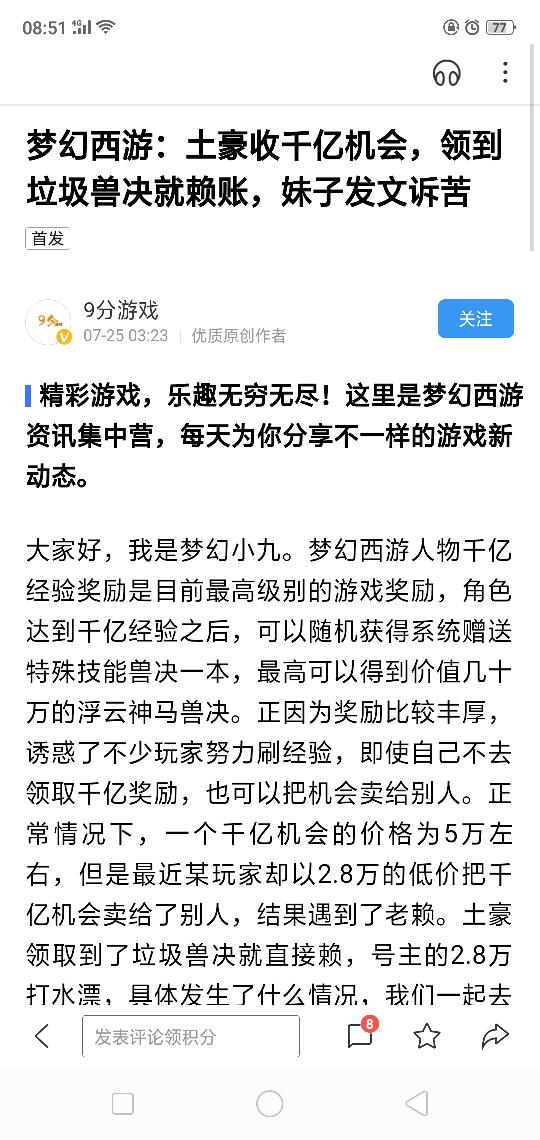
Task: Open the three-dot overflow menu
Action: (505, 72)
